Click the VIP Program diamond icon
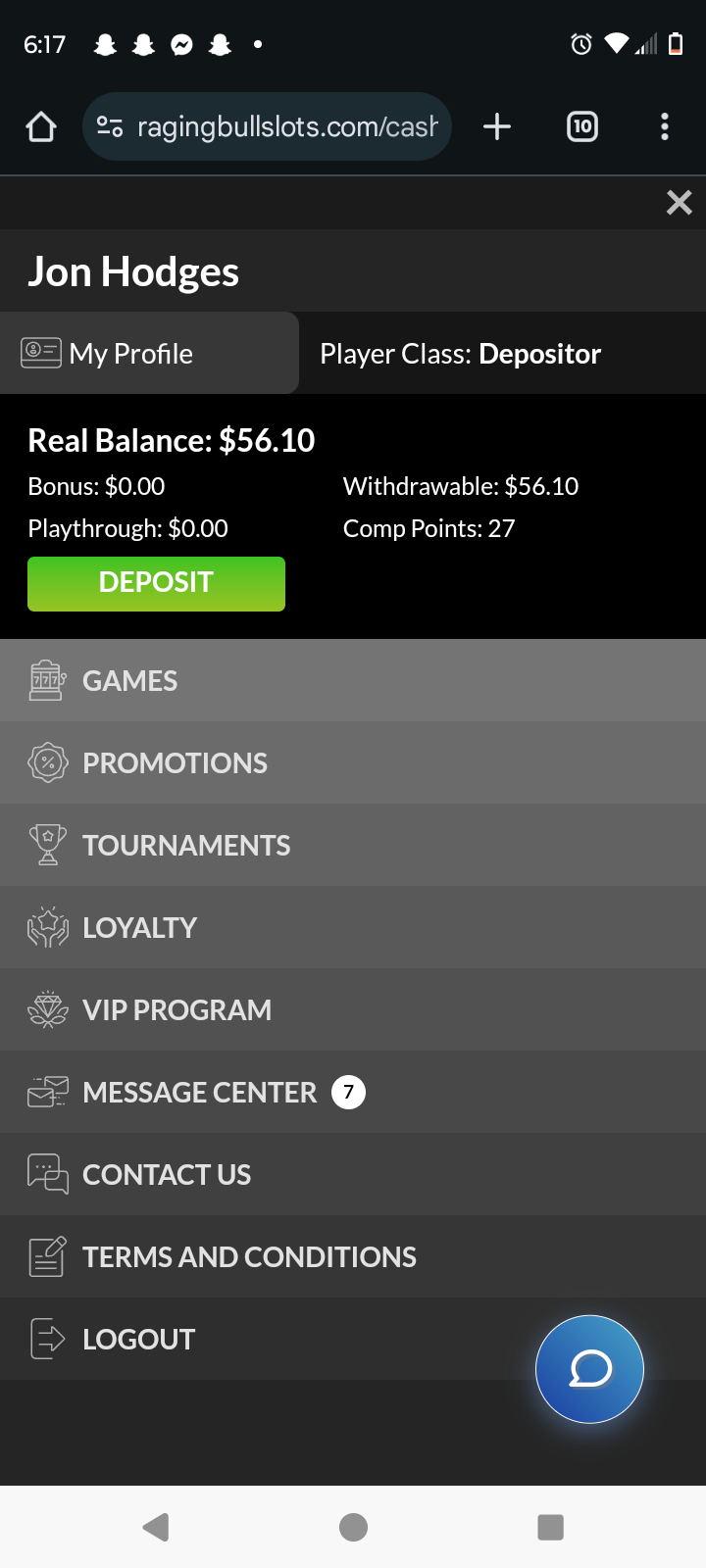The image size is (706, 1568). [x=46, y=1008]
